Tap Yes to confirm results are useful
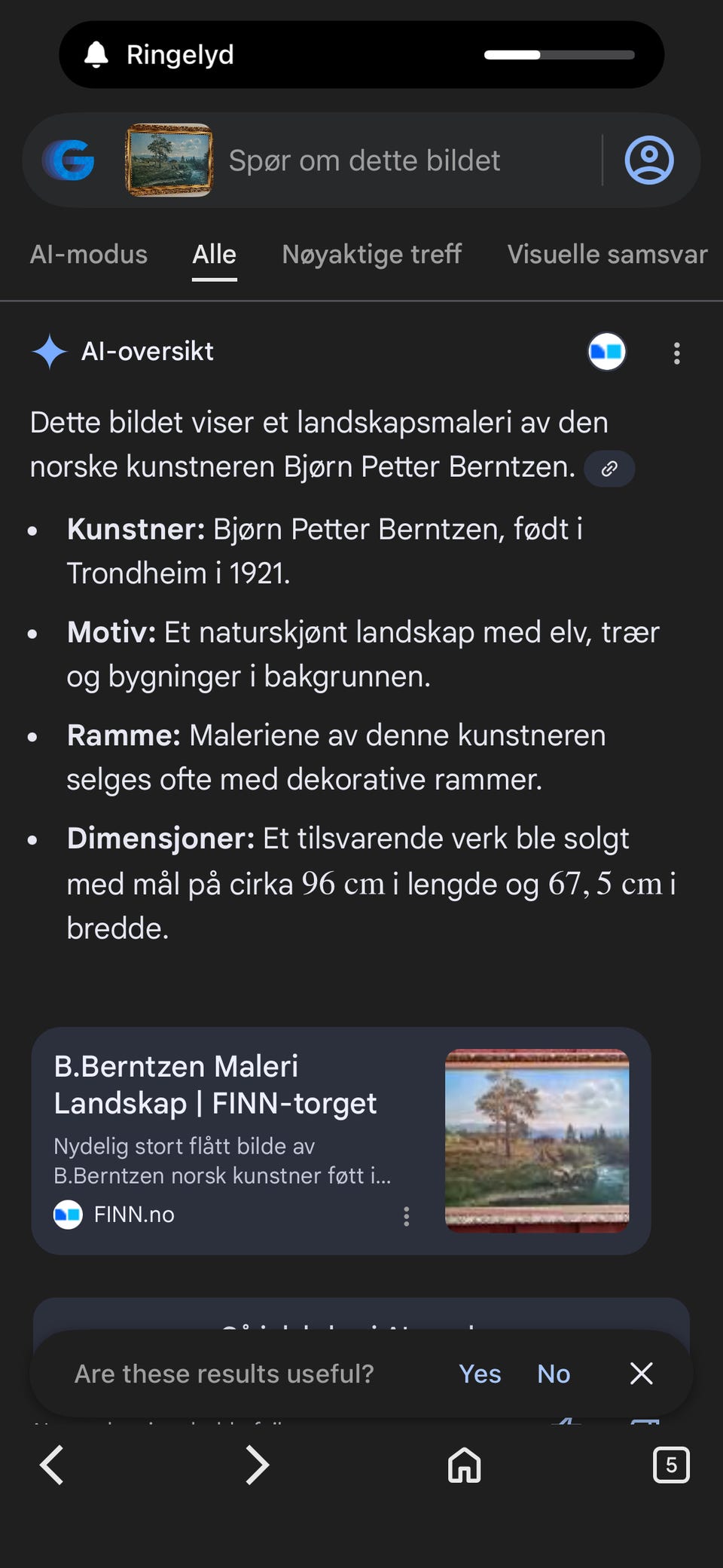 click(x=480, y=1374)
